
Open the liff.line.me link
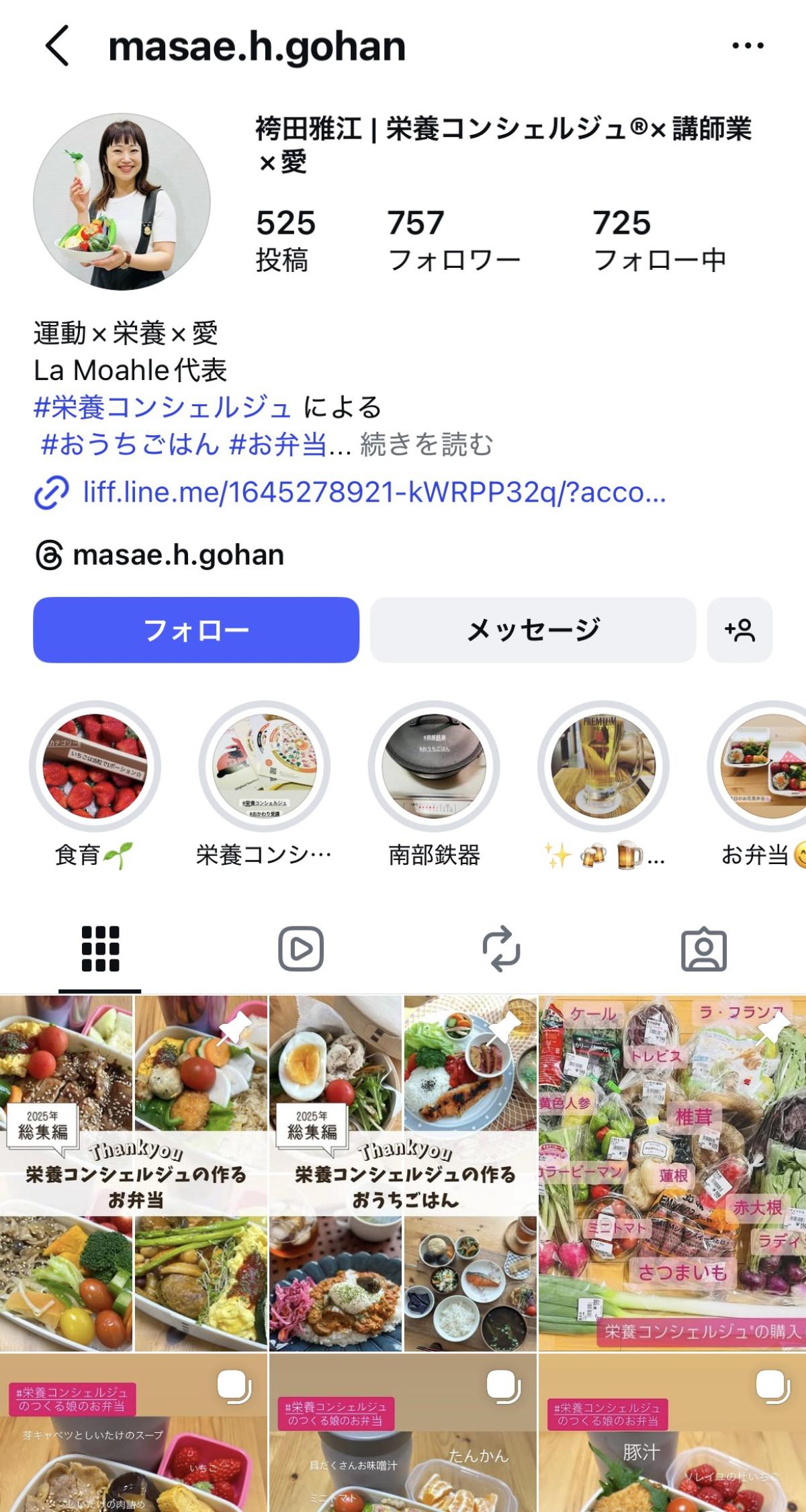click(x=373, y=492)
